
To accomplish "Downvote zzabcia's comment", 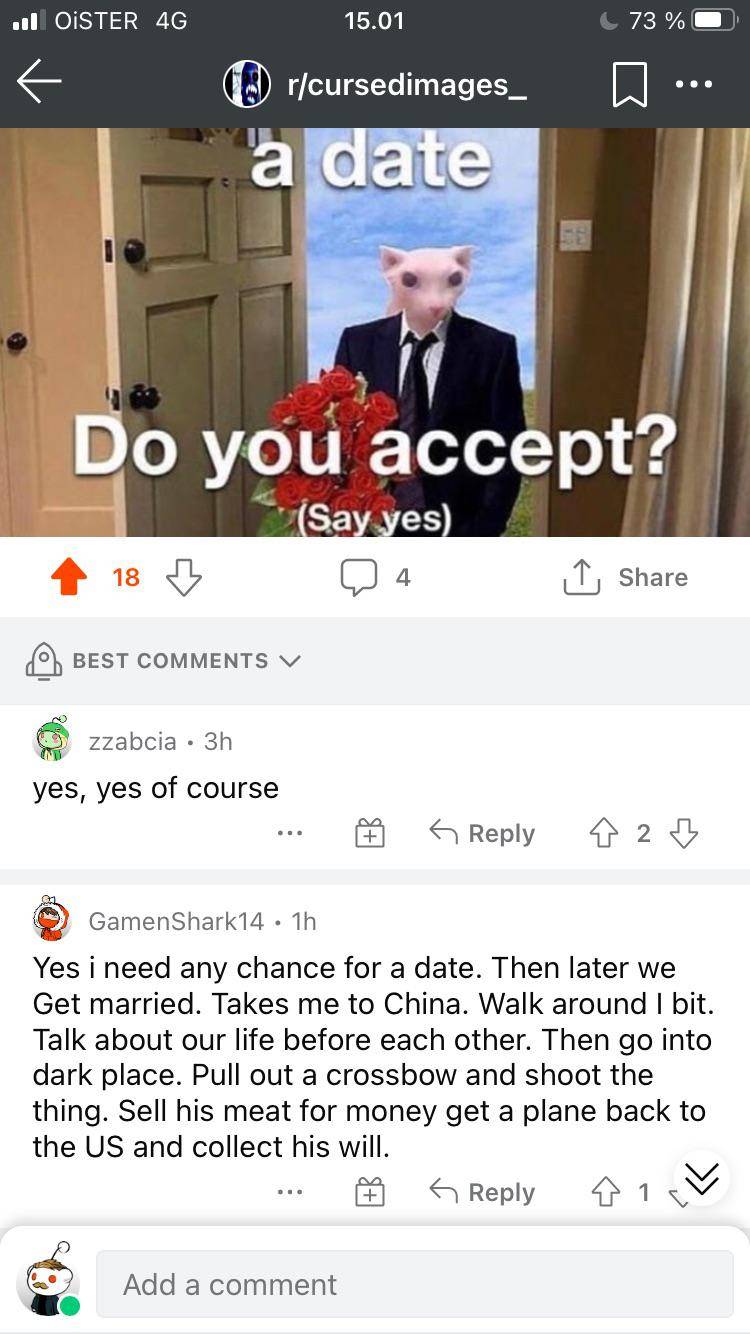I will click(683, 833).
